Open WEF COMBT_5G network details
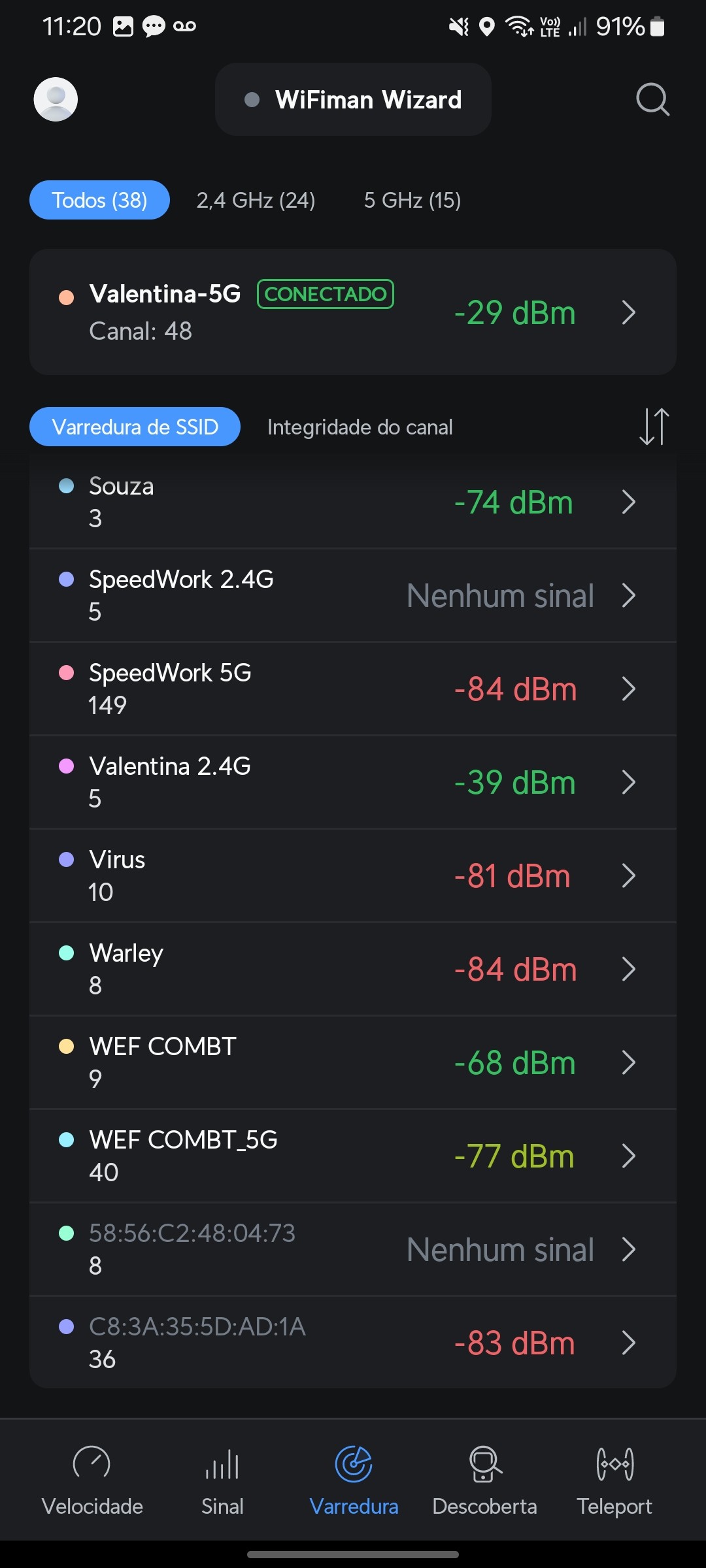This screenshot has width=706, height=1568. pyautogui.click(x=353, y=1156)
